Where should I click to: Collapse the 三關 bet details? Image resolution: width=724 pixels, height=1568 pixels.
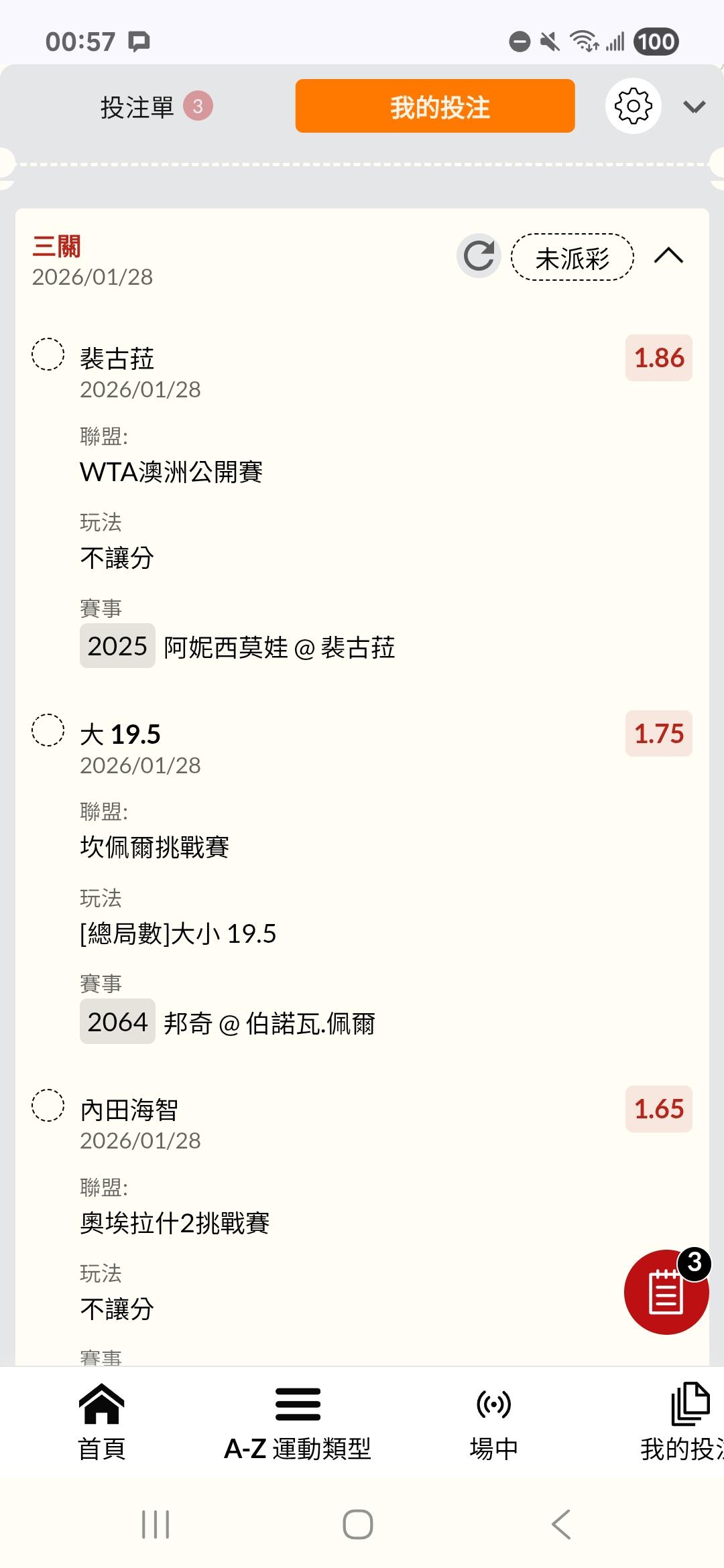[668, 256]
